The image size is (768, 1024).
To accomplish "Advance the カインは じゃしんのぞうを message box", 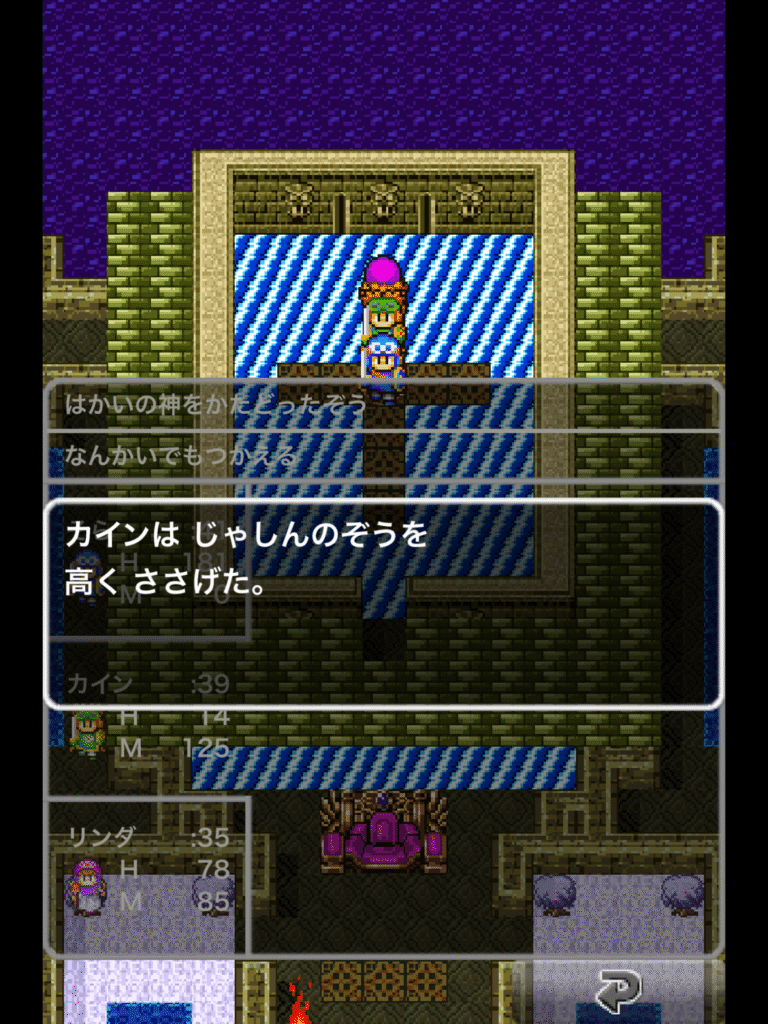I will pos(383,603).
